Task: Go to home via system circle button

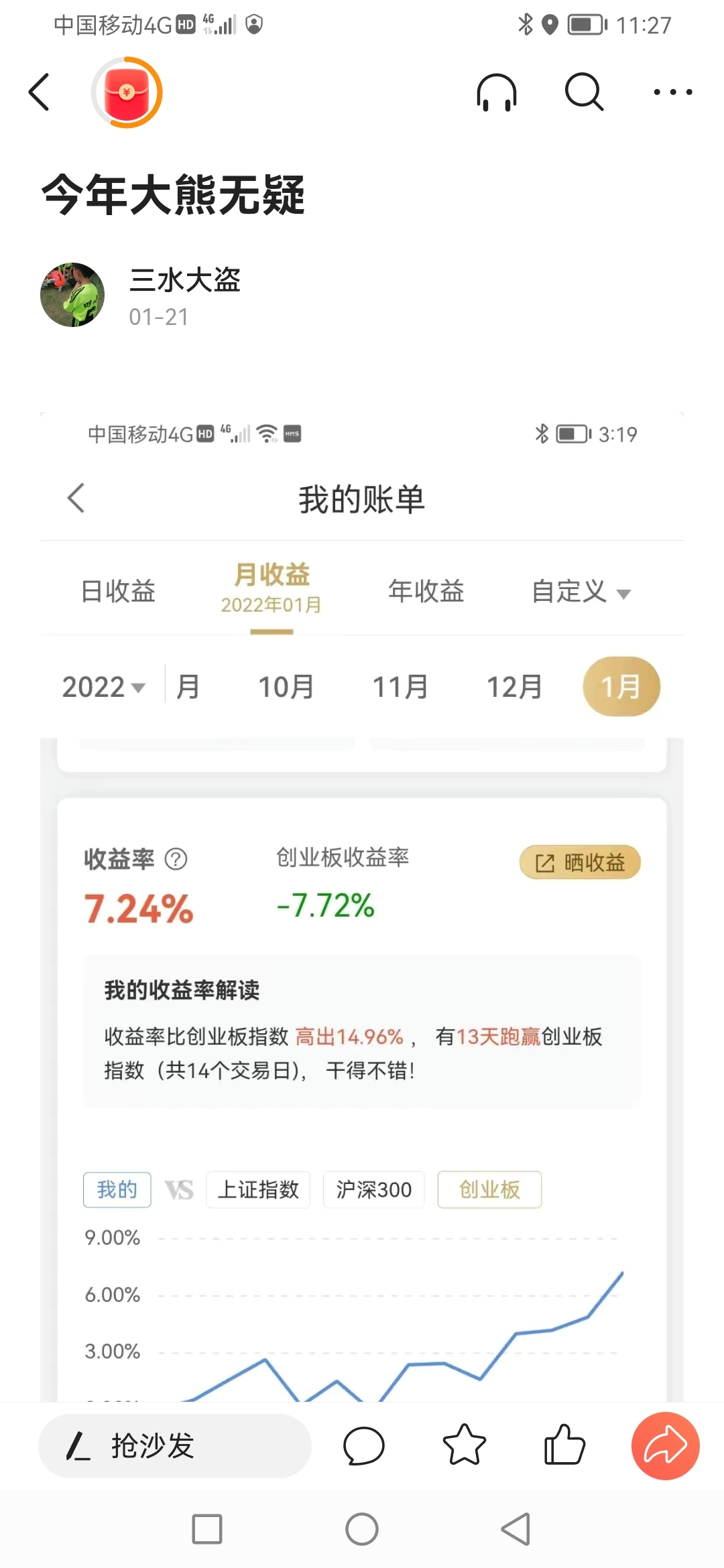Action: pos(362,1529)
